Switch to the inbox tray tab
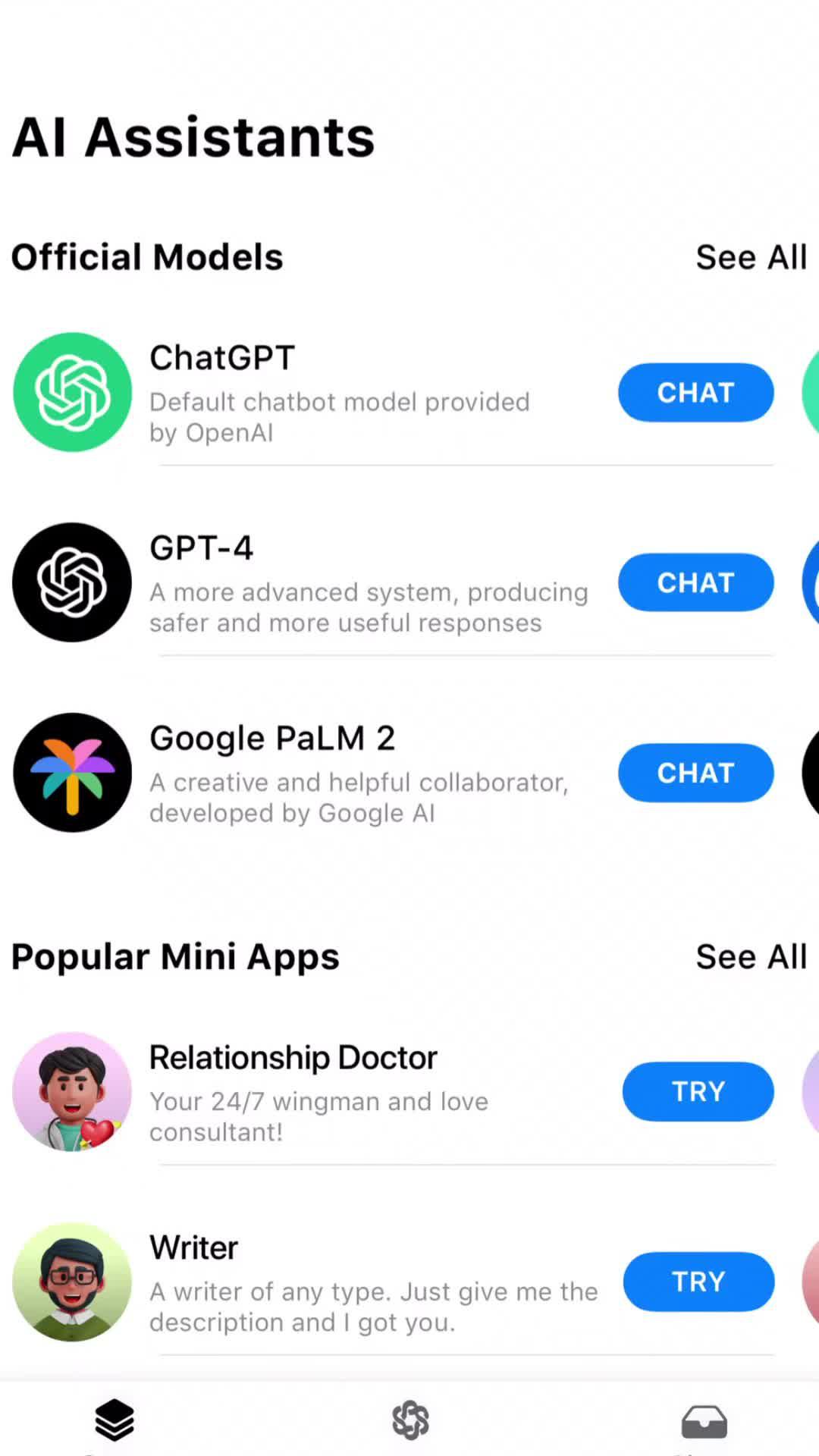Viewport: 819px width, 1456px height. tap(704, 1421)
